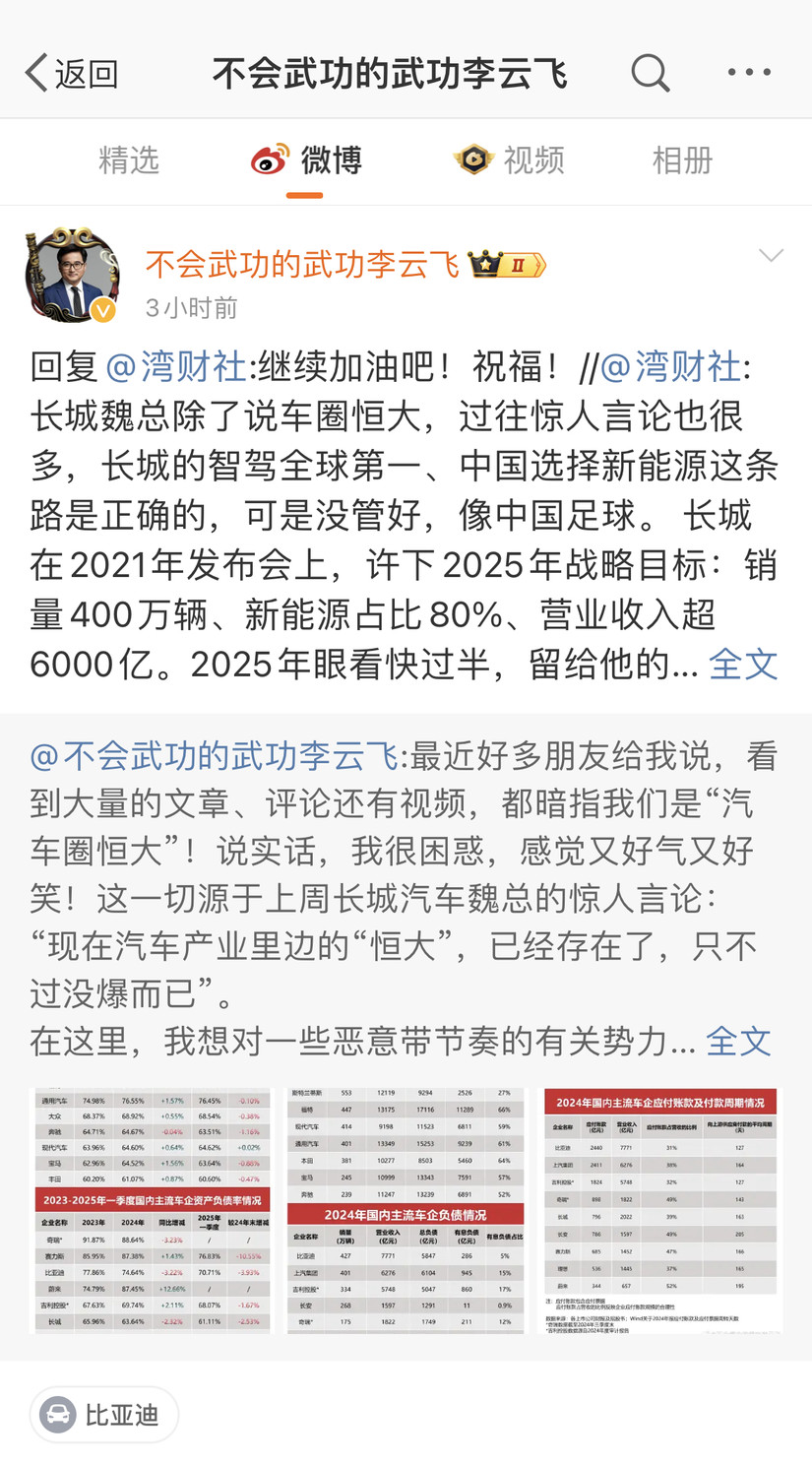Expand the post options chevron
This screenshot has width=812, height=1465.
tap(771, 256)
